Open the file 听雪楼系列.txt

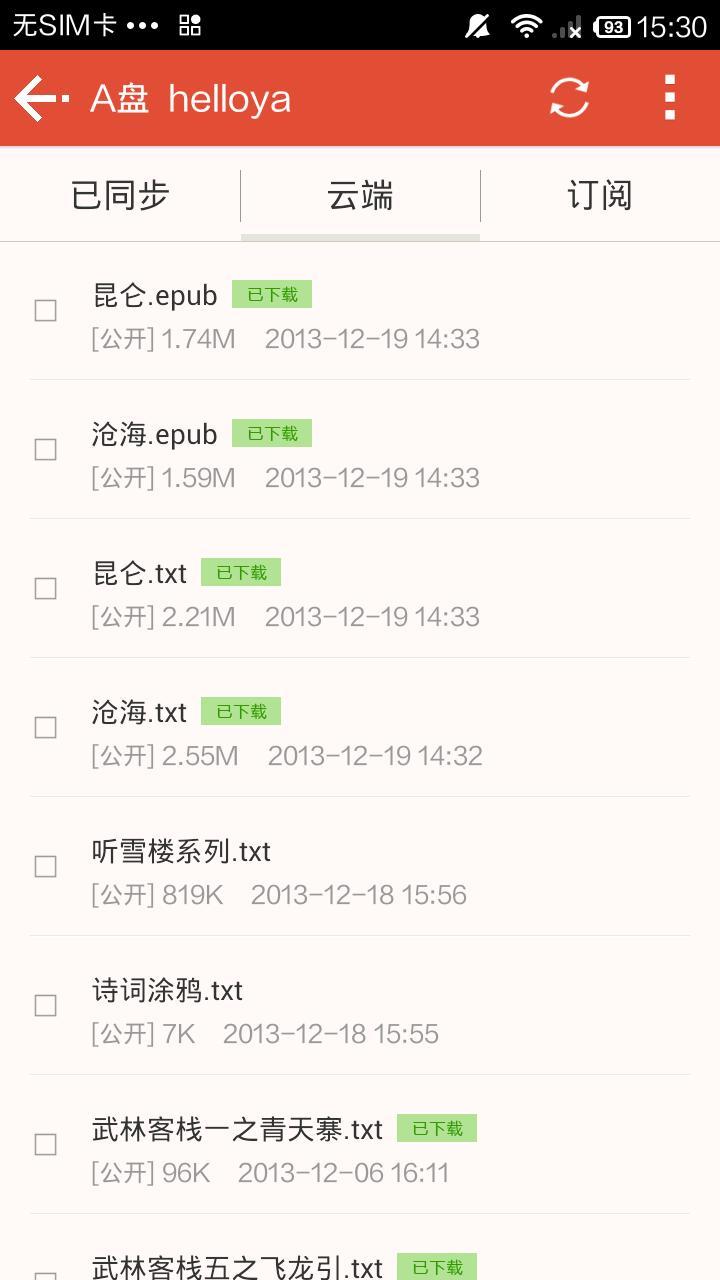tap(181, 852)
